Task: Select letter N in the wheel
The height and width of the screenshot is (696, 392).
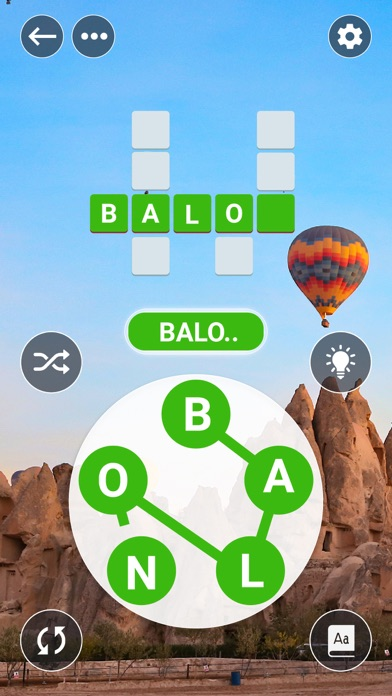Action: point(141,571)
